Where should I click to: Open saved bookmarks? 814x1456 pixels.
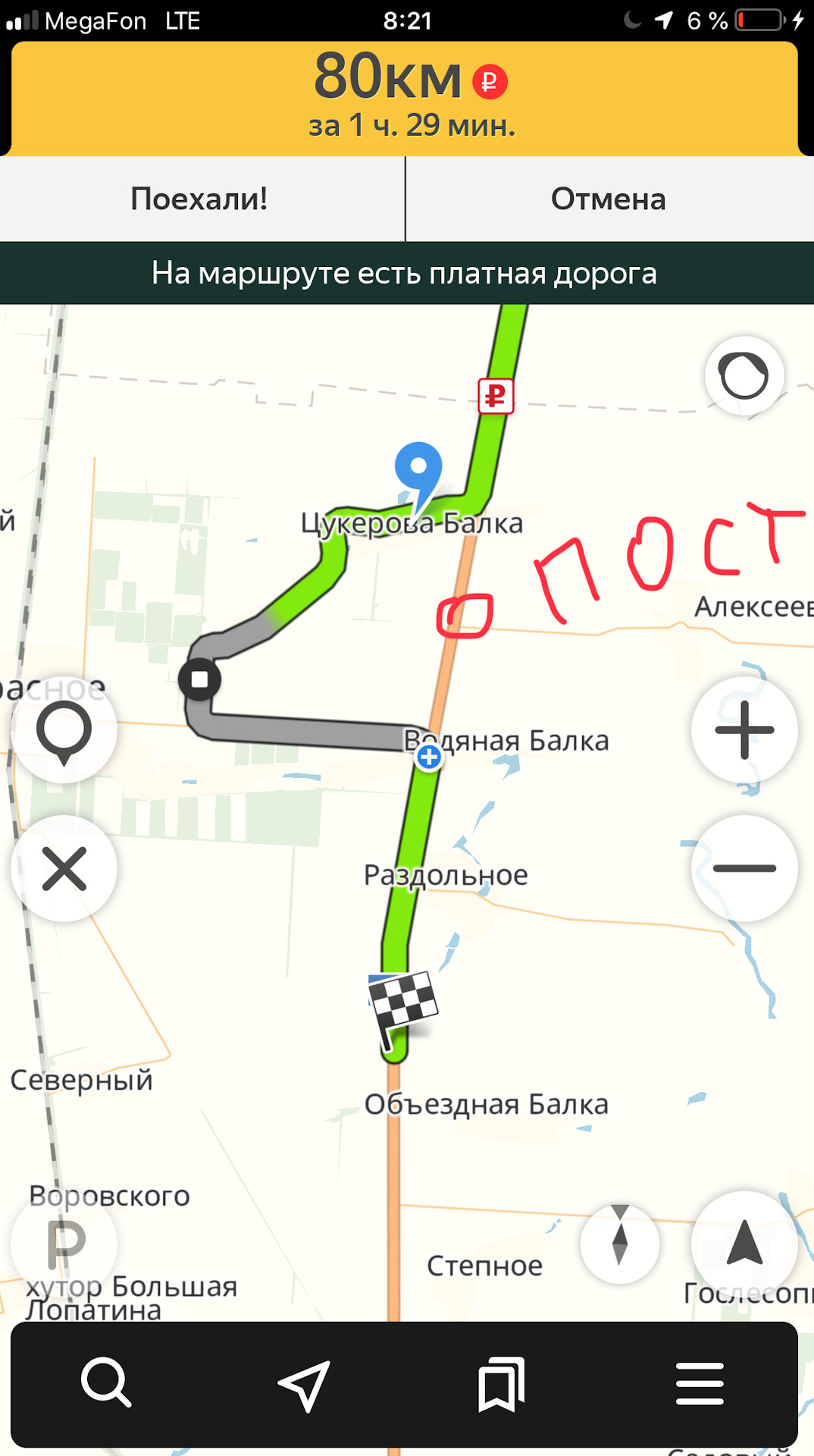[501, 1385]
